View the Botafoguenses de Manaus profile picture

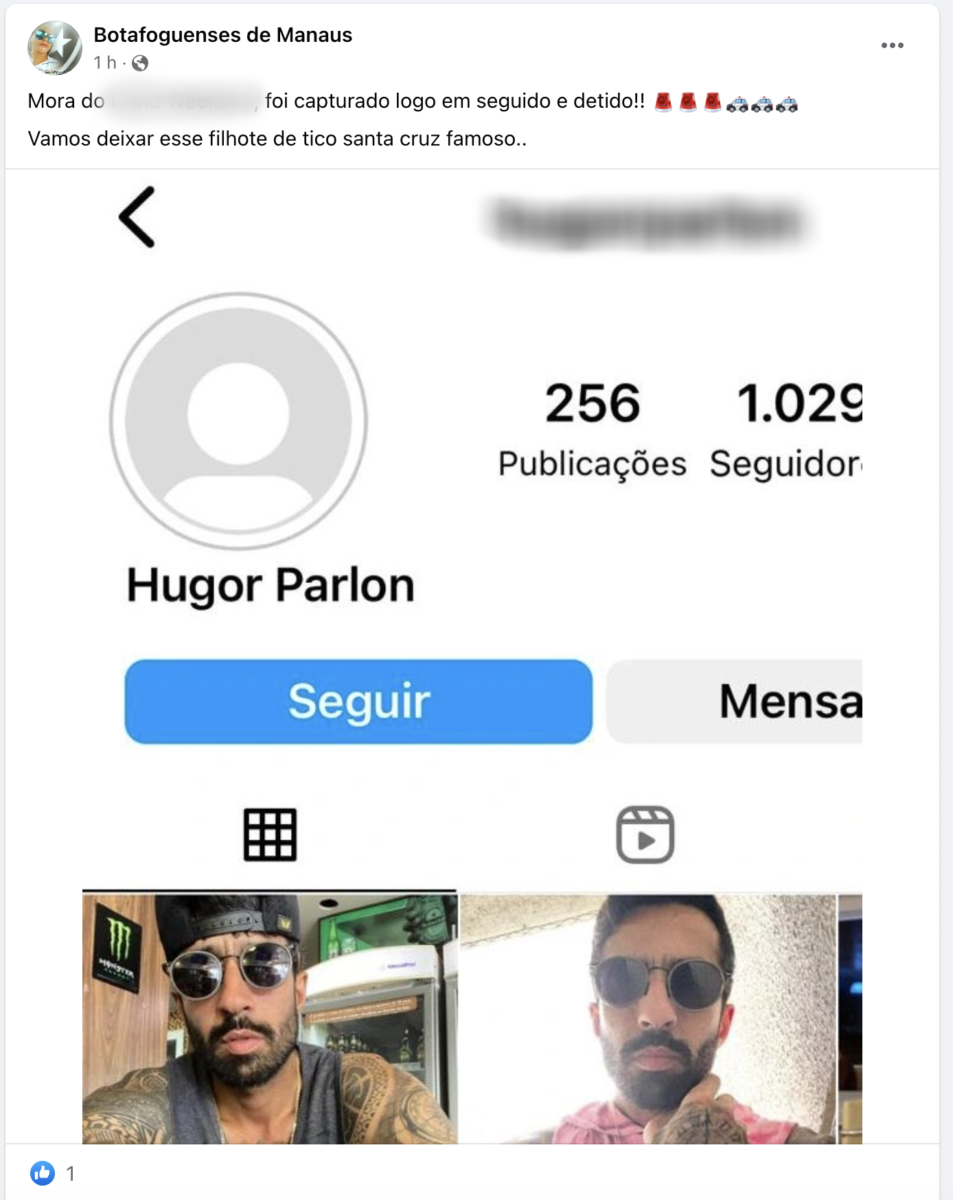coord(54,48)
